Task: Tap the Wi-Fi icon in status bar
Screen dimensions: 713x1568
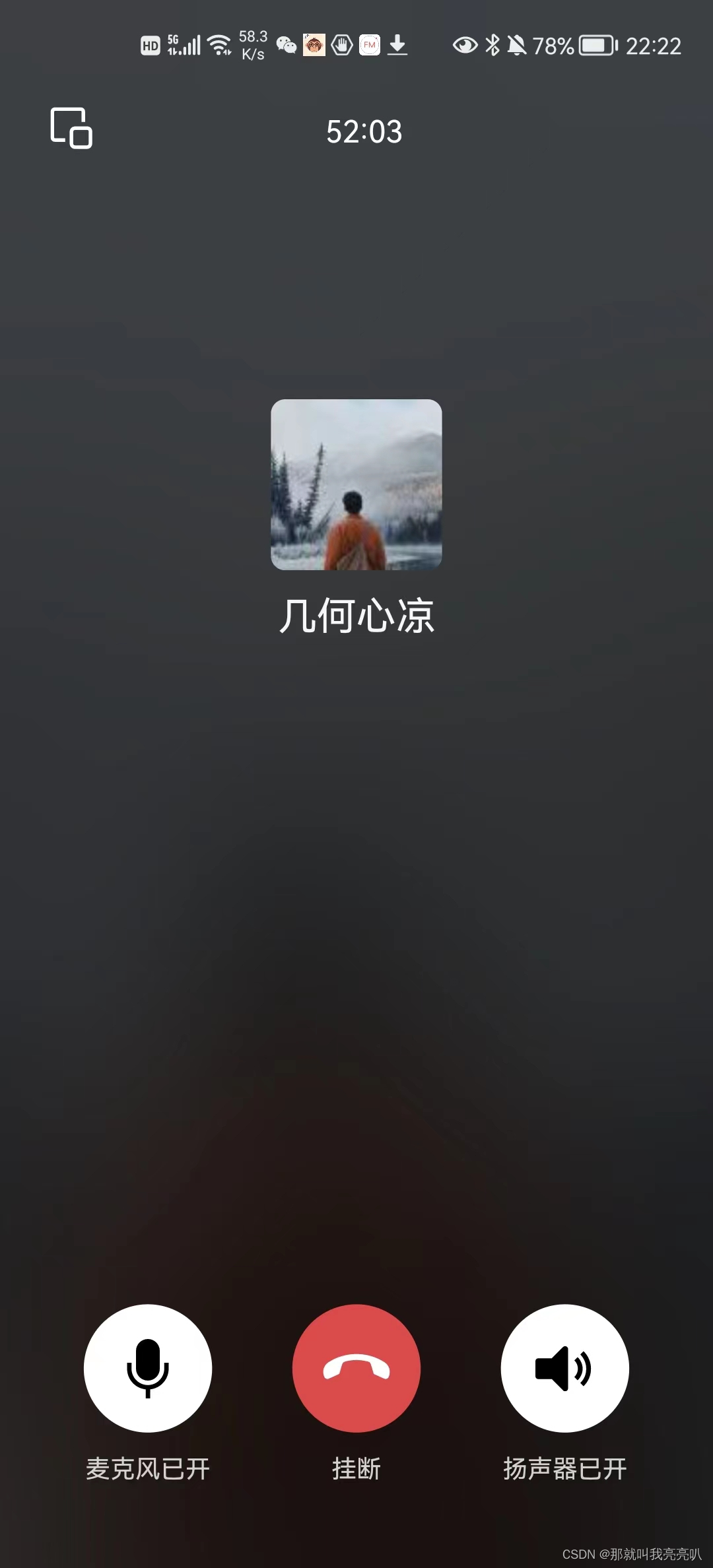Action: (x=220, y=45)
